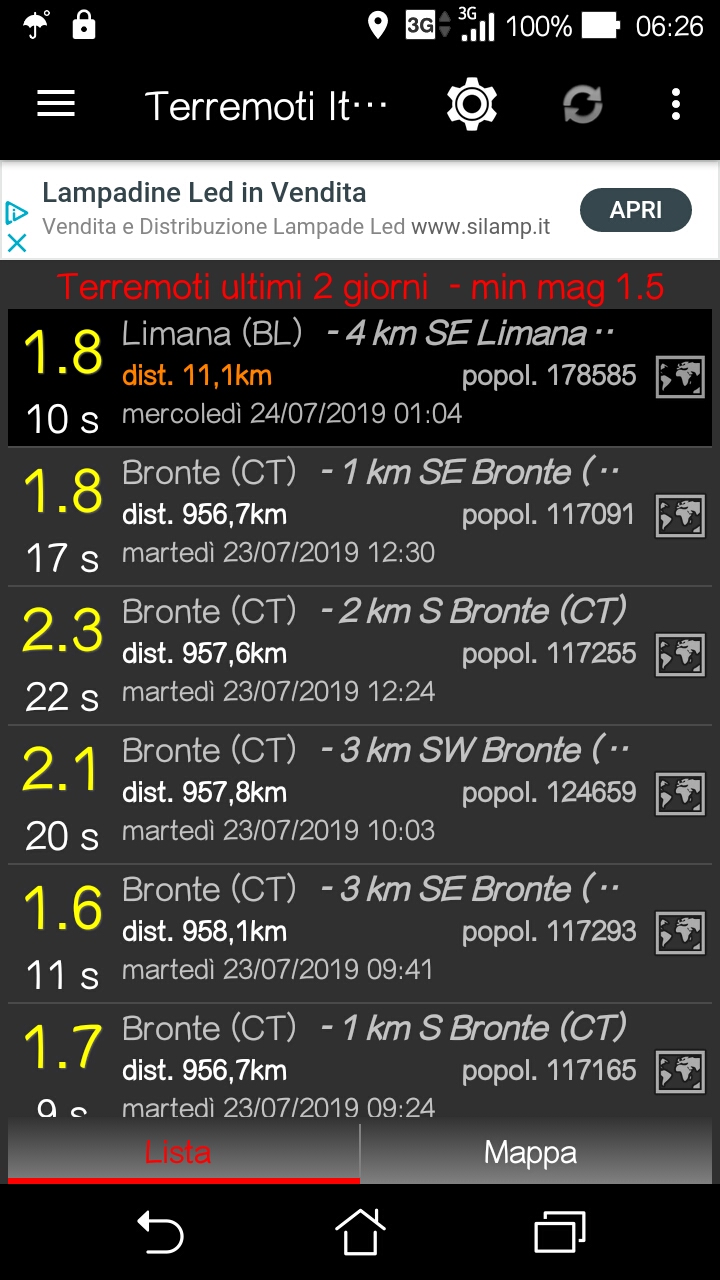Show the 09:41 Bronte quake on map
Viewport: 720px width, 1280px height.
(x=680, y=934)
